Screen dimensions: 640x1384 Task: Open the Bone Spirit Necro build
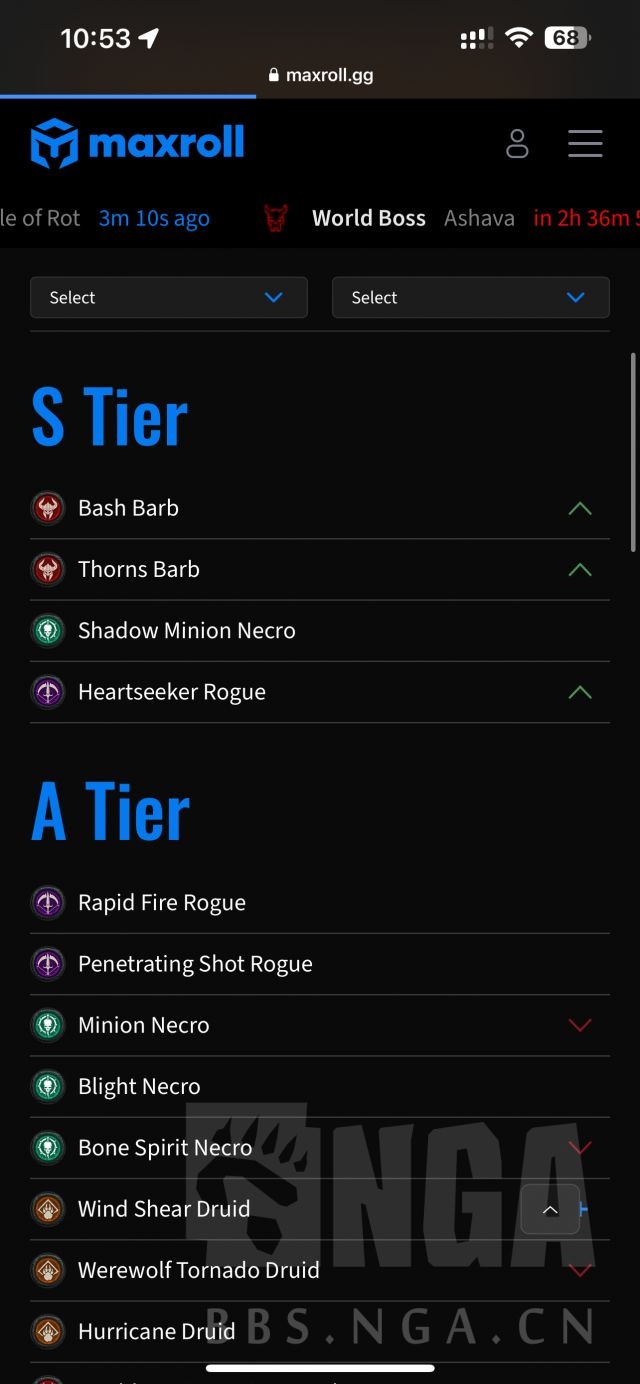pos(164,1148)
